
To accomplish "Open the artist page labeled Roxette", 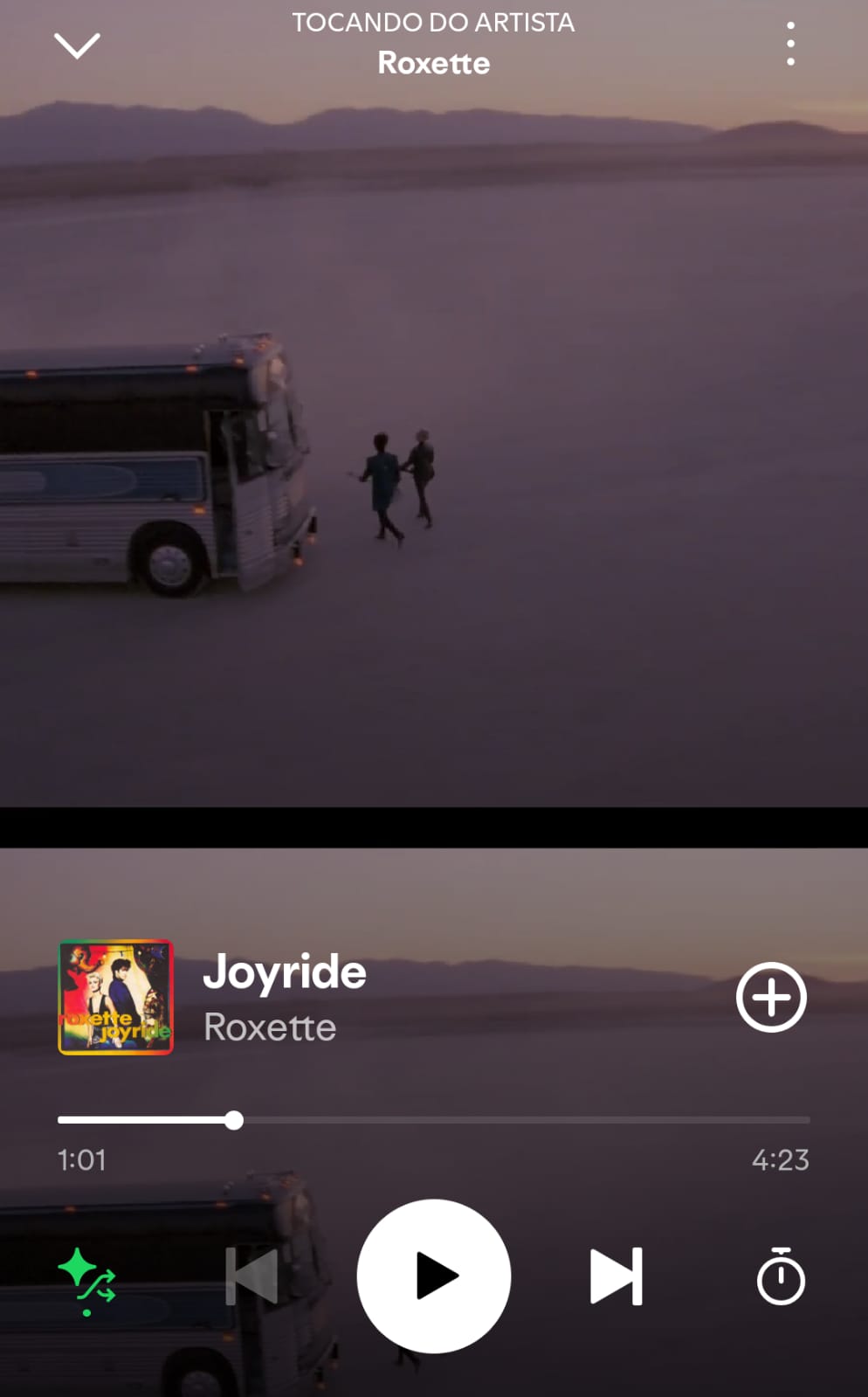I will click(x=434, y=62).
